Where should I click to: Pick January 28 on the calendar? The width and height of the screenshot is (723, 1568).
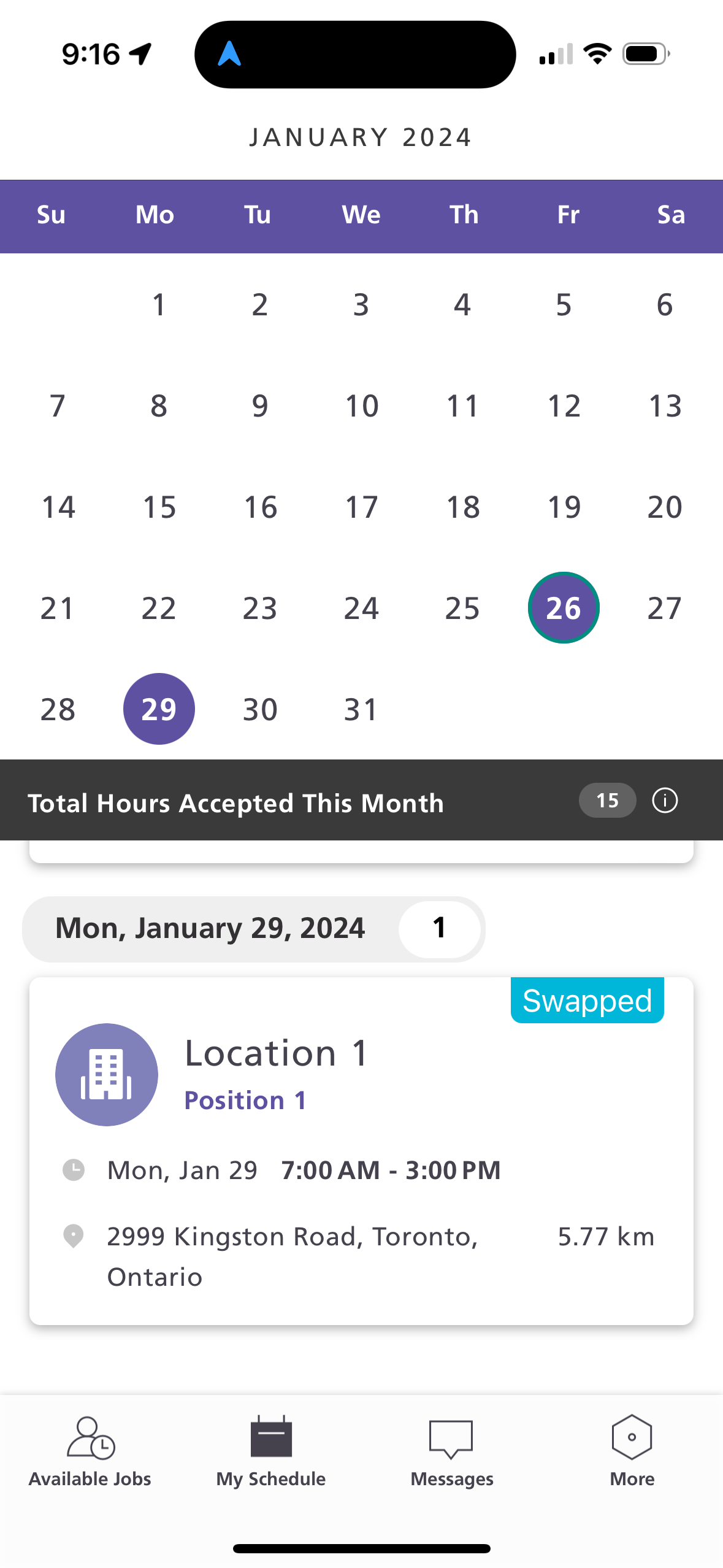click(58, 709)
